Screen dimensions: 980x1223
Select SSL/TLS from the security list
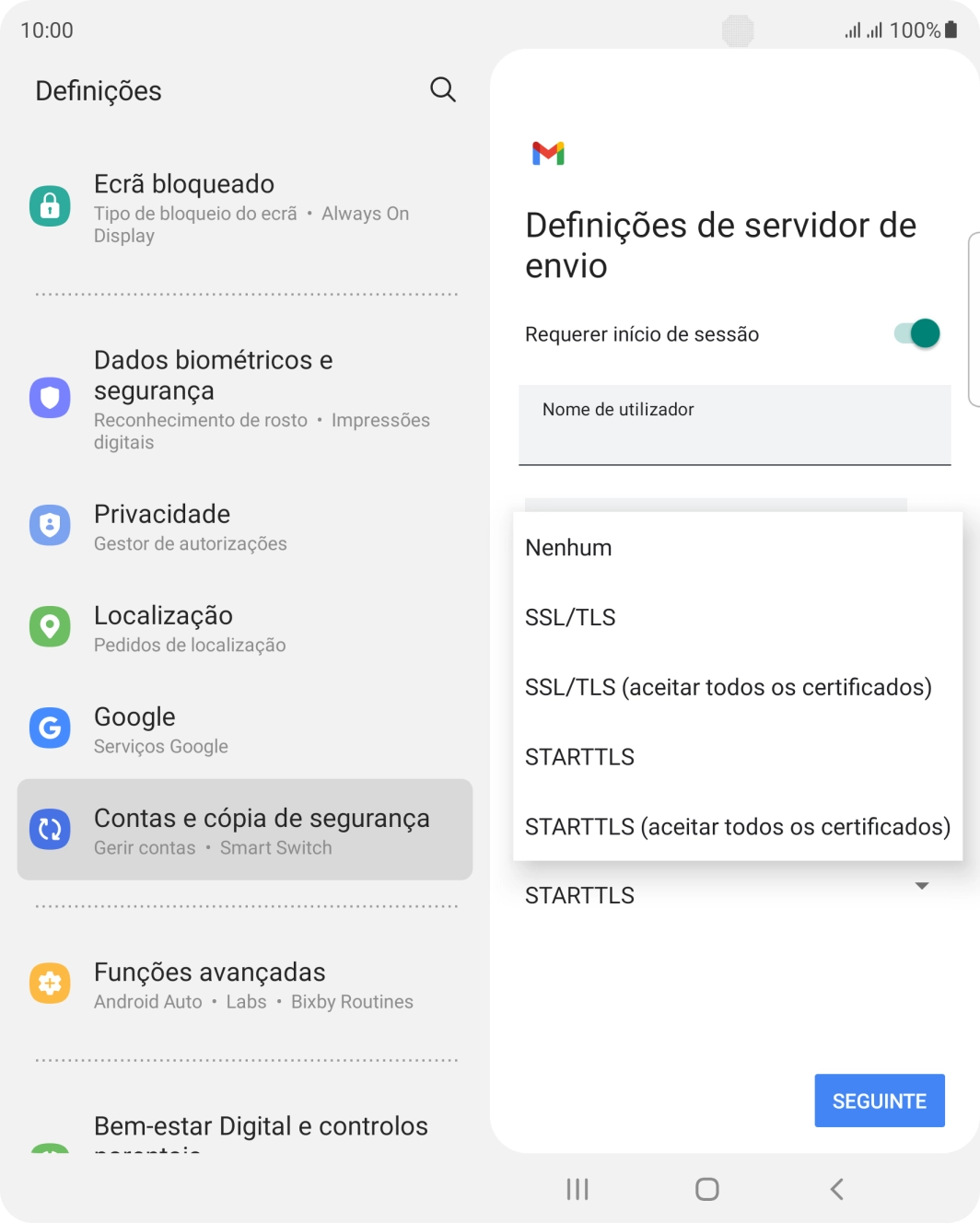pos(571,617)
